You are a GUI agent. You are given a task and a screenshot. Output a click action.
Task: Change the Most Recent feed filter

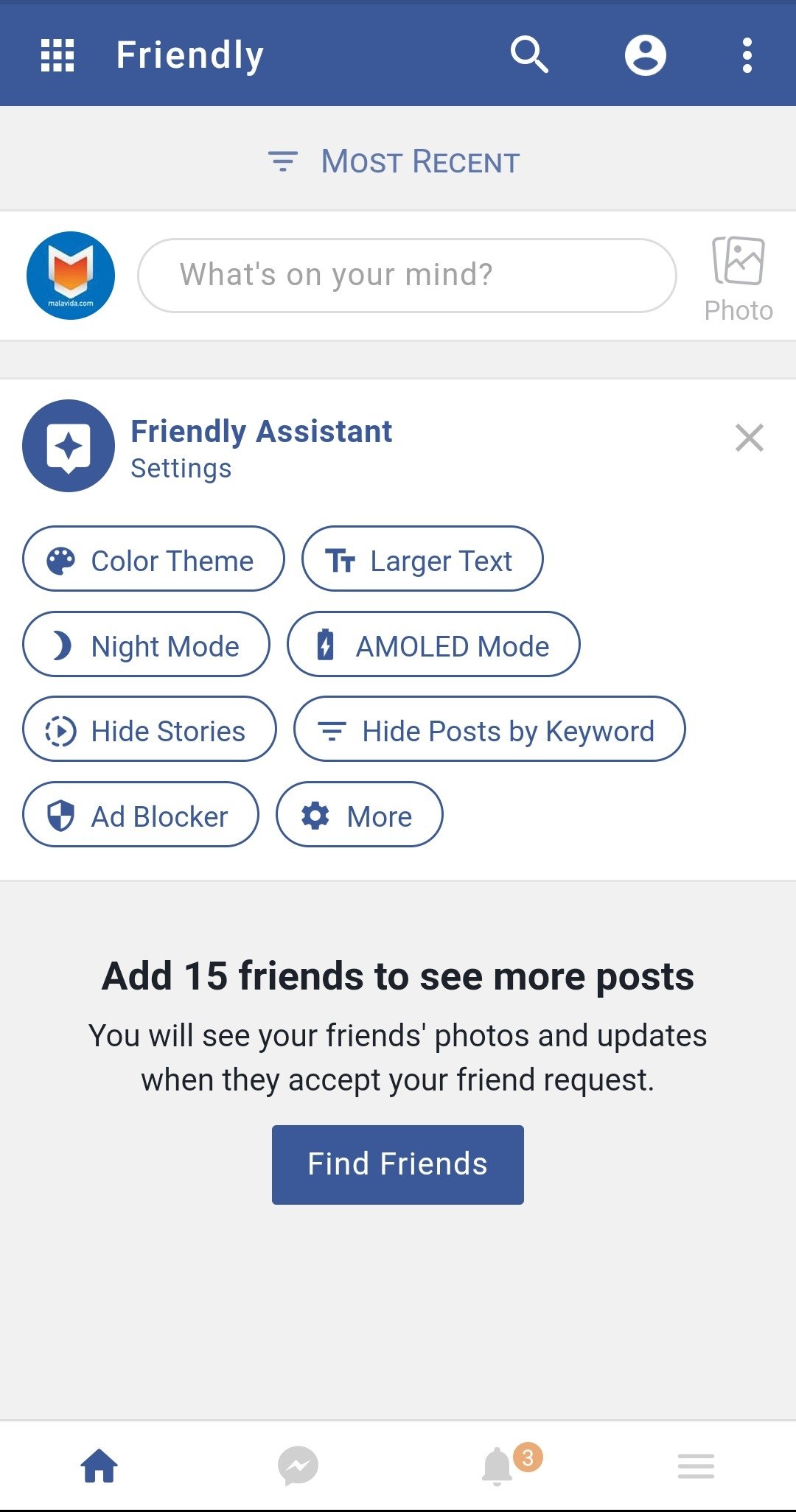tap(394, 161)
